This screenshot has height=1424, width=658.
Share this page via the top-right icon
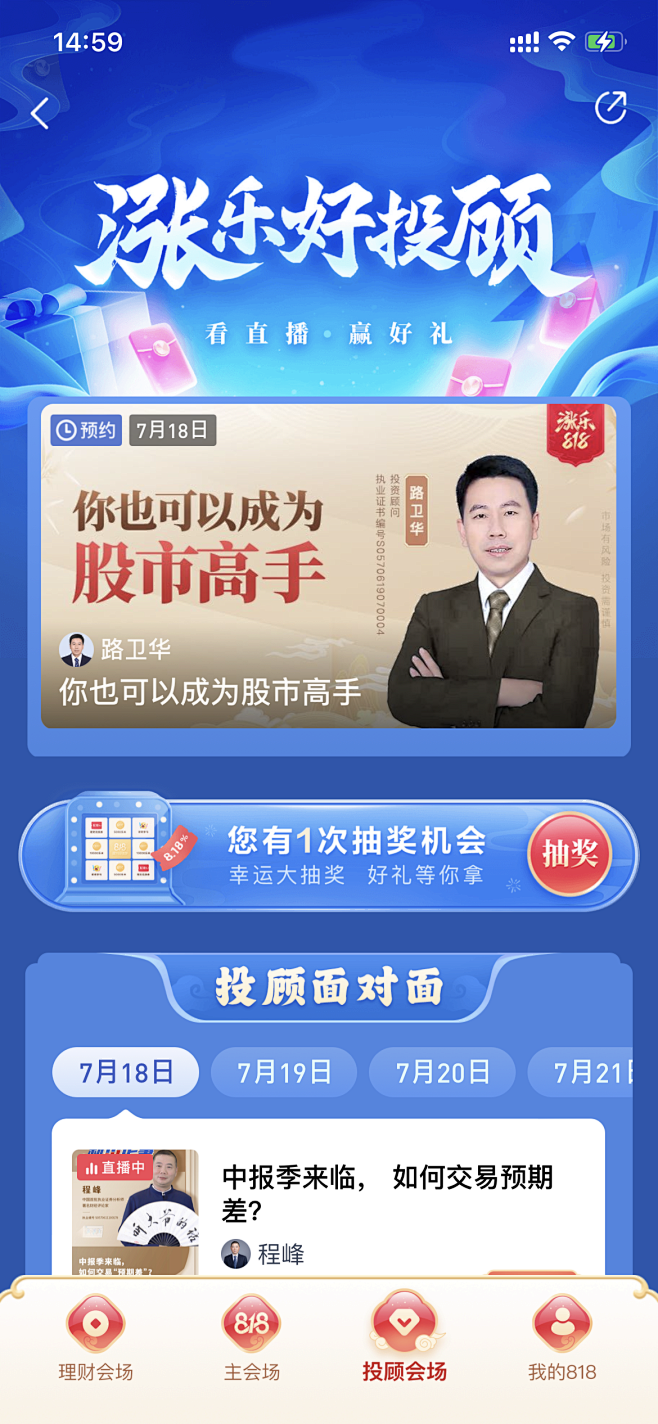(x=610, y=108)
